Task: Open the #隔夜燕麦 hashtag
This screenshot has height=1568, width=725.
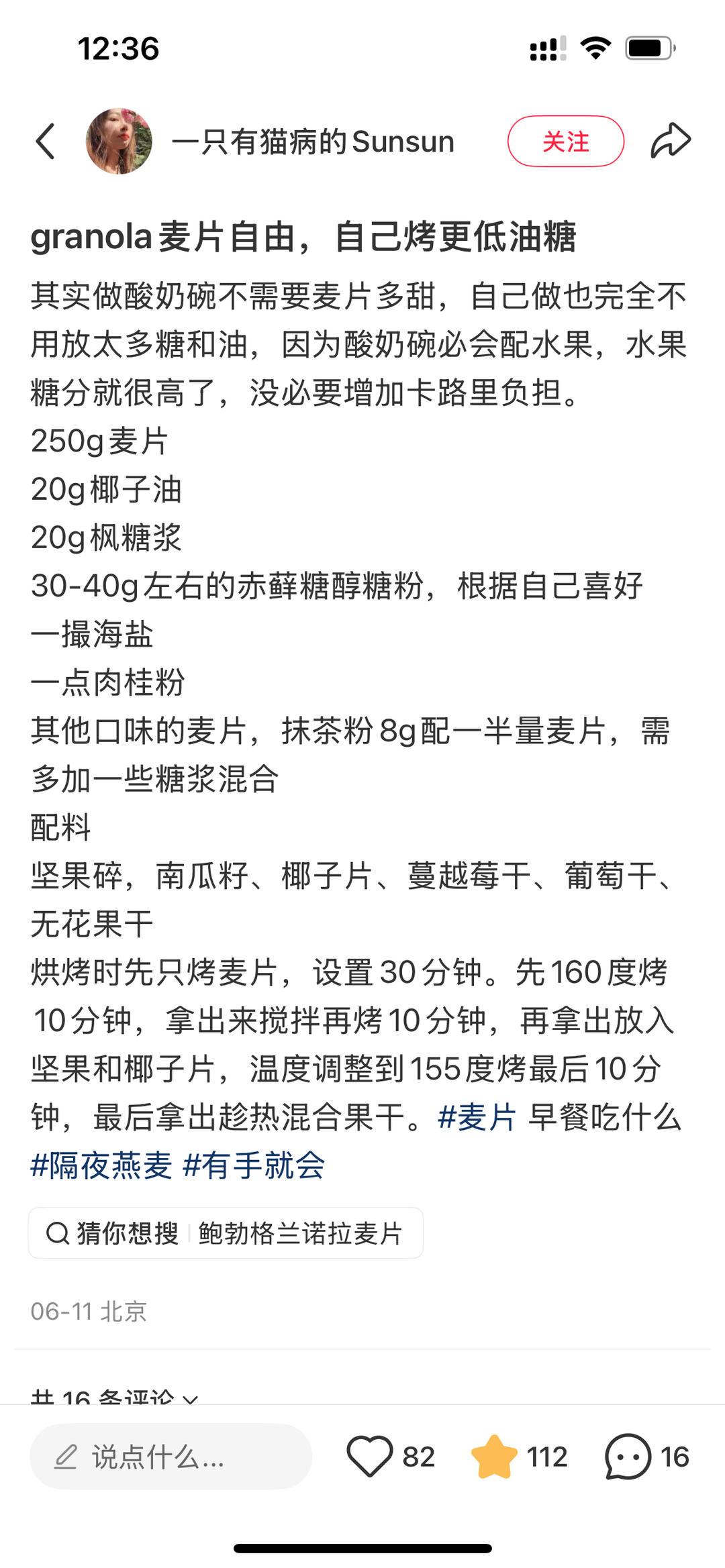Action: (x=101, y=1165)
